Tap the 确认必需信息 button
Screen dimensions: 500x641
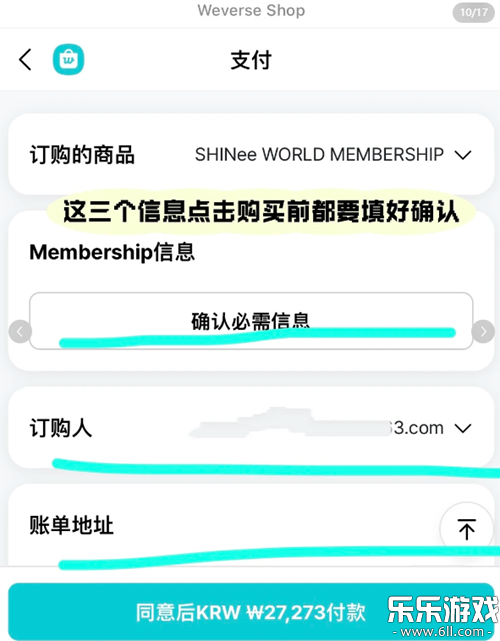pyautogui.click(x=251, y=321)
